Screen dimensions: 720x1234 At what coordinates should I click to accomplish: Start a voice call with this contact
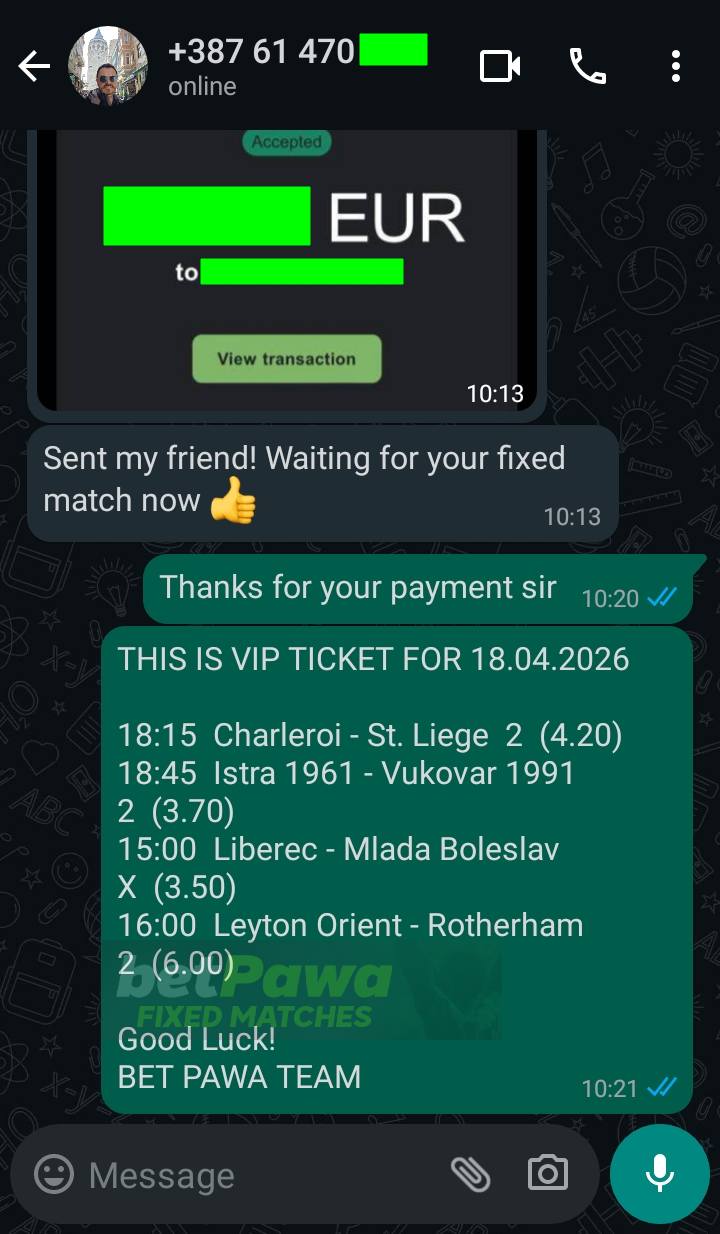588,66
